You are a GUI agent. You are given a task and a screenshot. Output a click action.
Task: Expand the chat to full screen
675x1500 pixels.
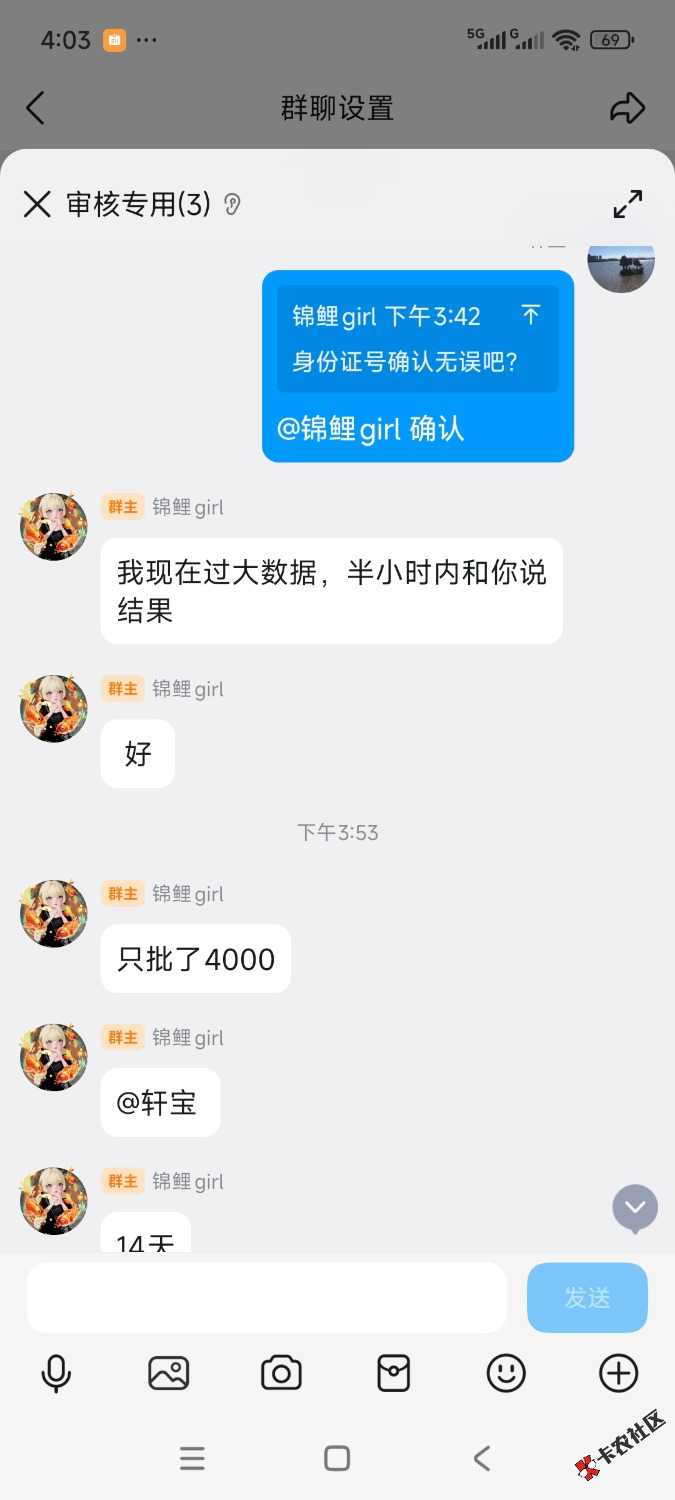coord(628,204)
